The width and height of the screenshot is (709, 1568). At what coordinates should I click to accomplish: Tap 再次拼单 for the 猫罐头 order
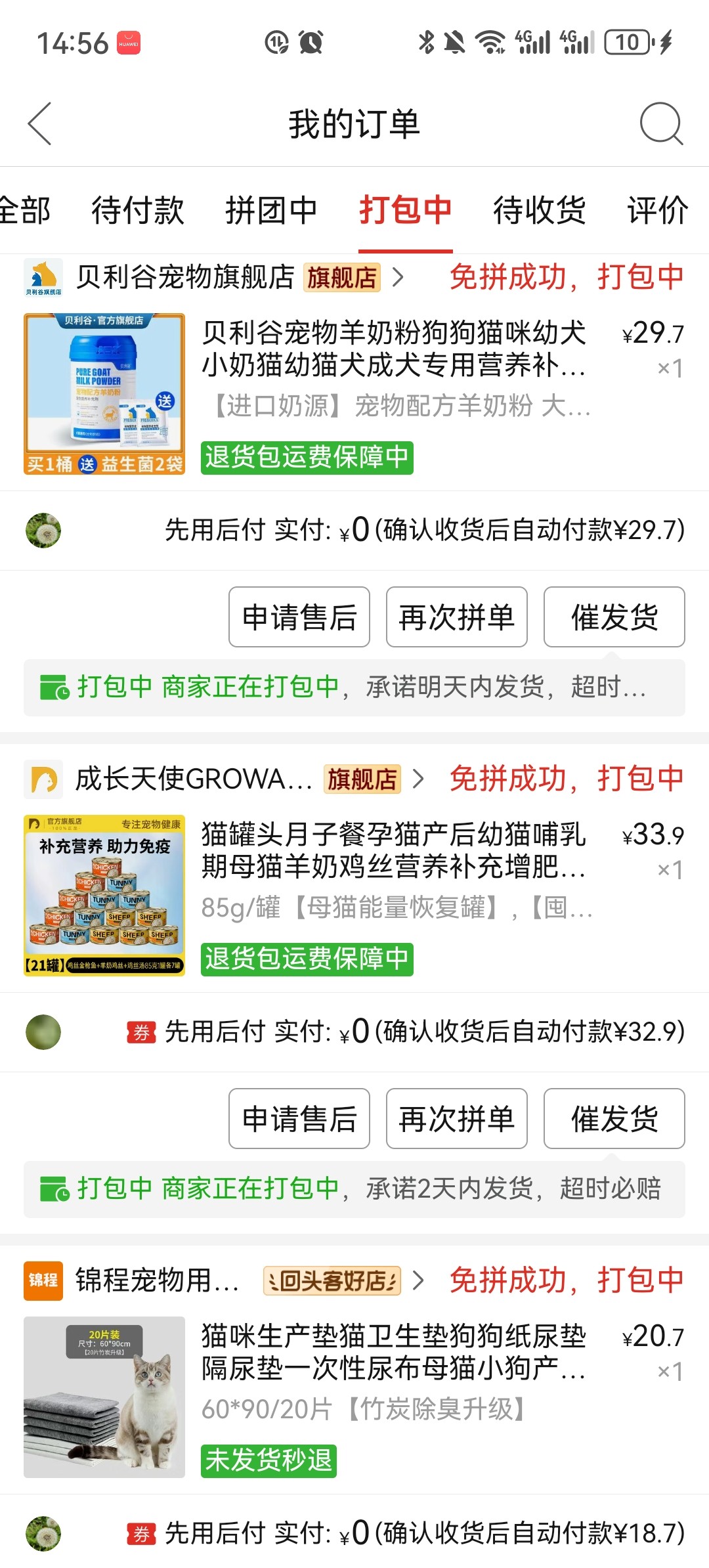(457, 1119)
